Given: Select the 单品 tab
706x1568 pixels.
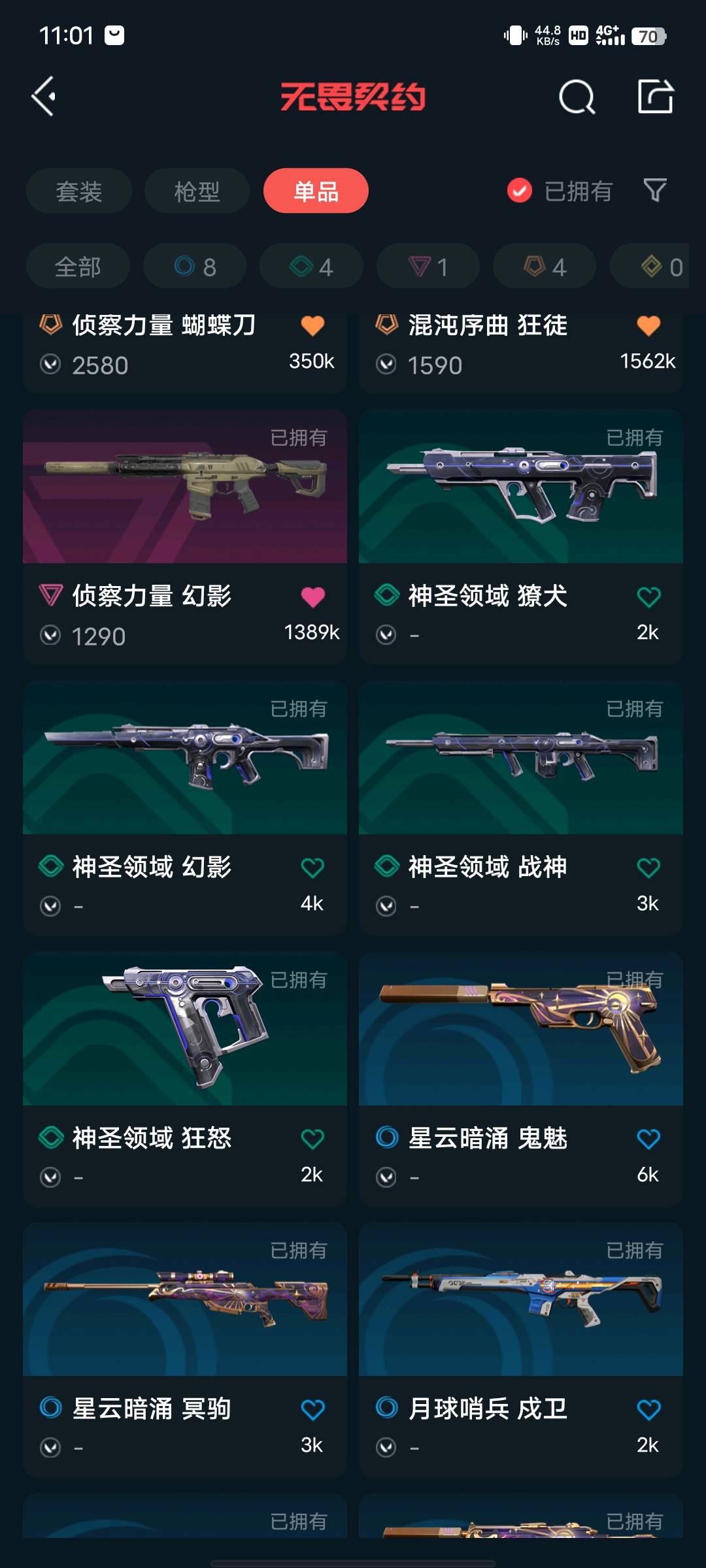Looking at the screenshot, I should click(x=316, y=191).
